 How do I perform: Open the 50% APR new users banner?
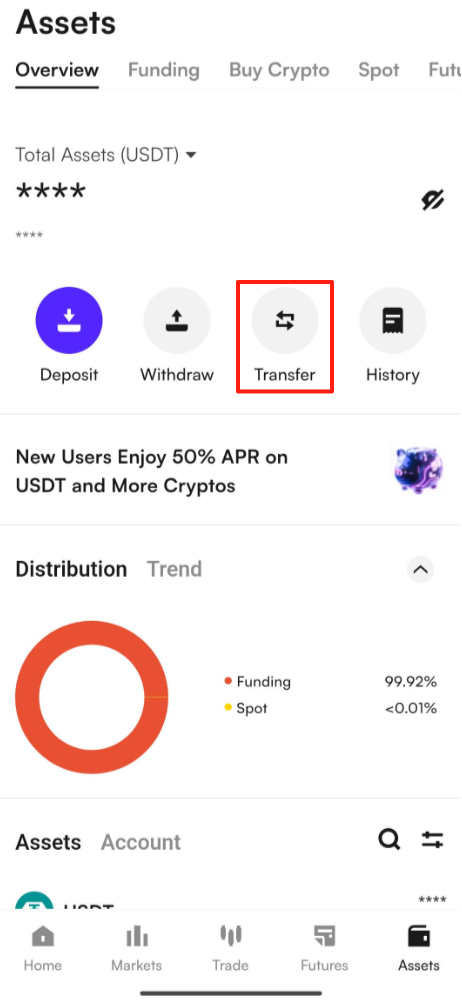tap(231, 471)
